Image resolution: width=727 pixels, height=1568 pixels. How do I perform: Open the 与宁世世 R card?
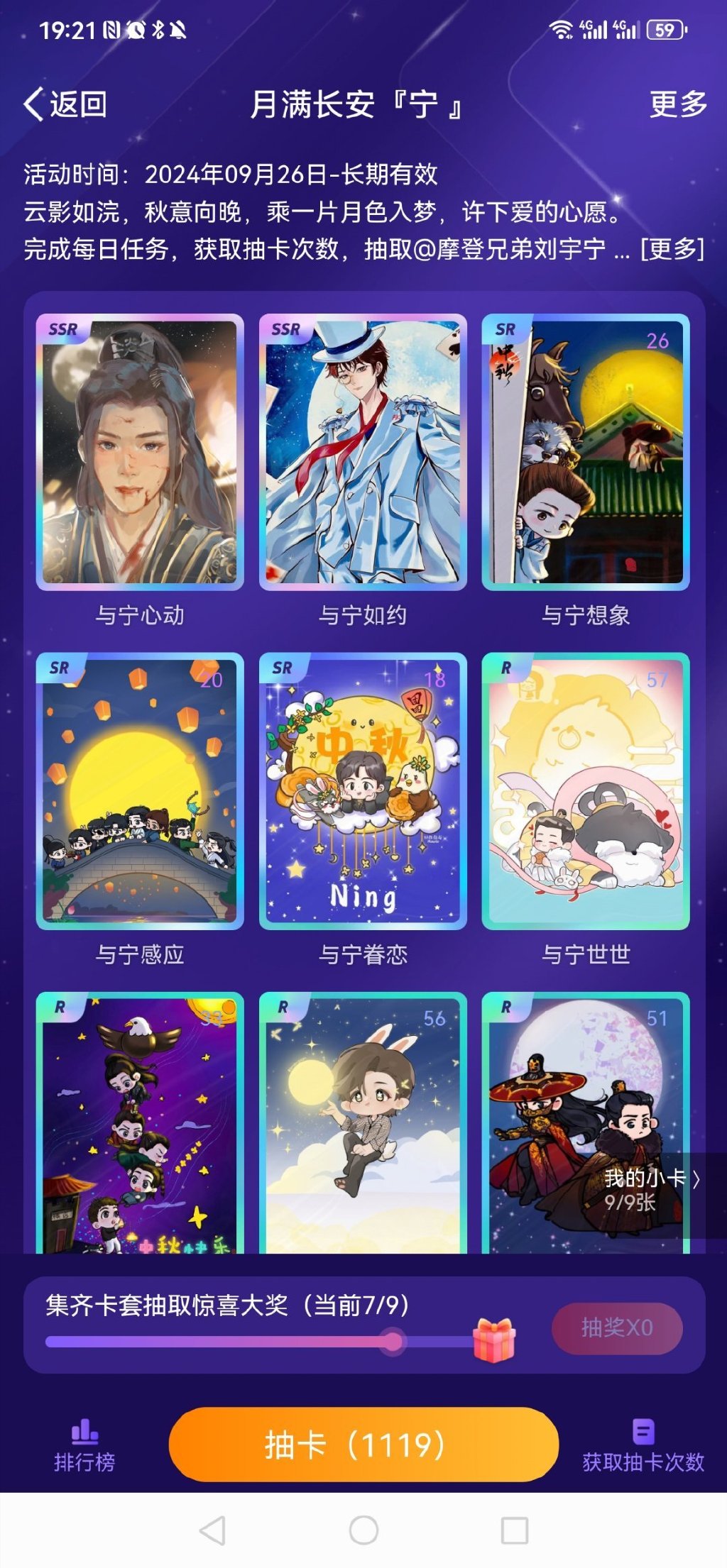pyautogui.click(x=586, y=790)
